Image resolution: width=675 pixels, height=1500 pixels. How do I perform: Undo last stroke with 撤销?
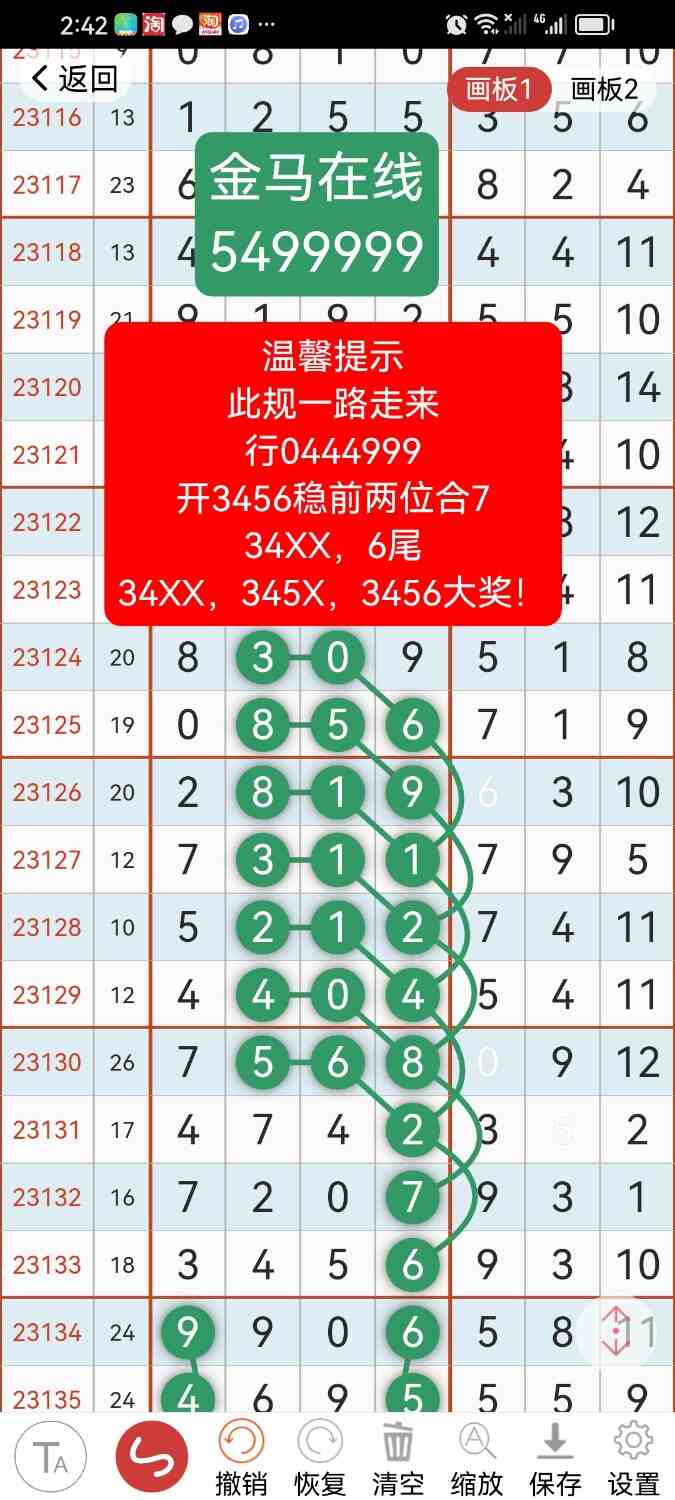coord(241,1459)
